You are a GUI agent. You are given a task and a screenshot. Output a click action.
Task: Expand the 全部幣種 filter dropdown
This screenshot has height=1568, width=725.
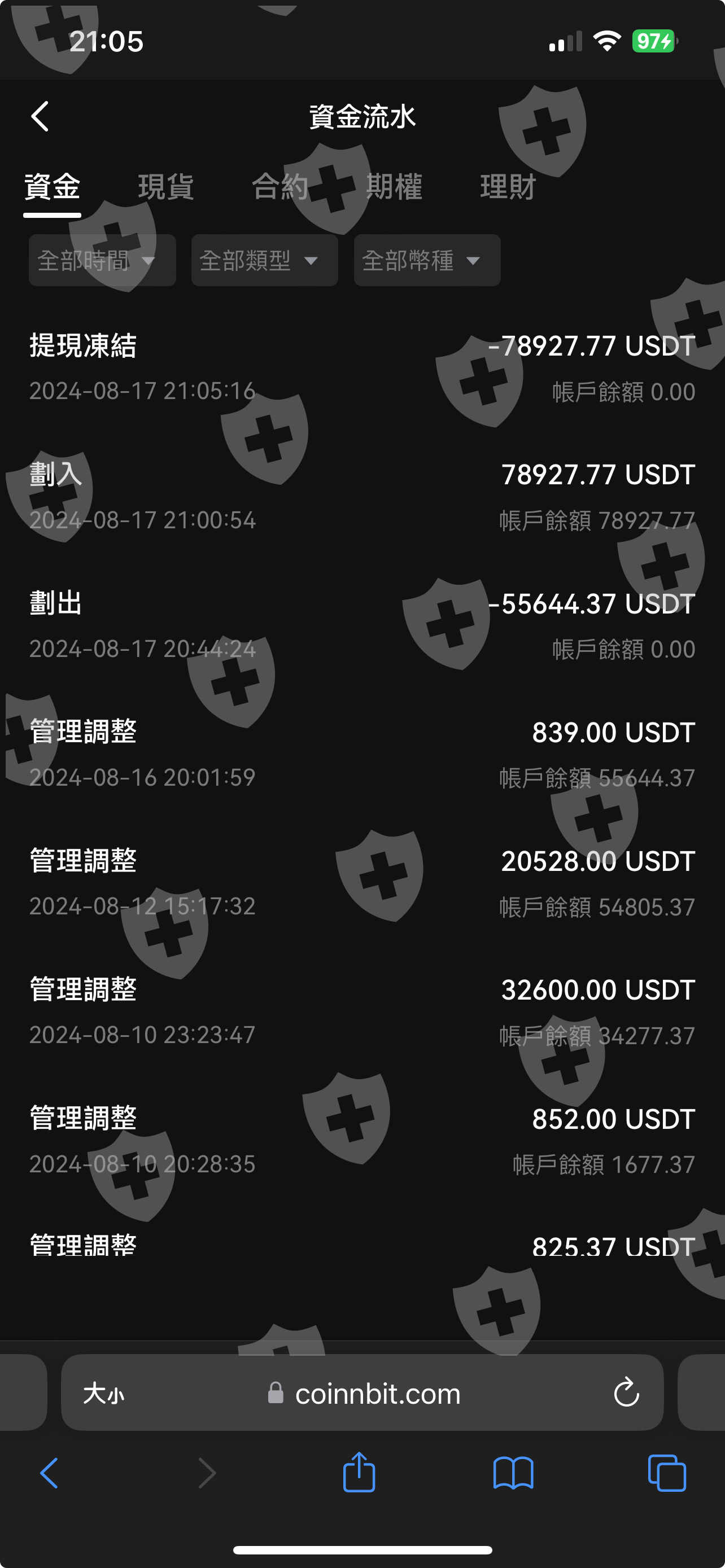point(427,261)
